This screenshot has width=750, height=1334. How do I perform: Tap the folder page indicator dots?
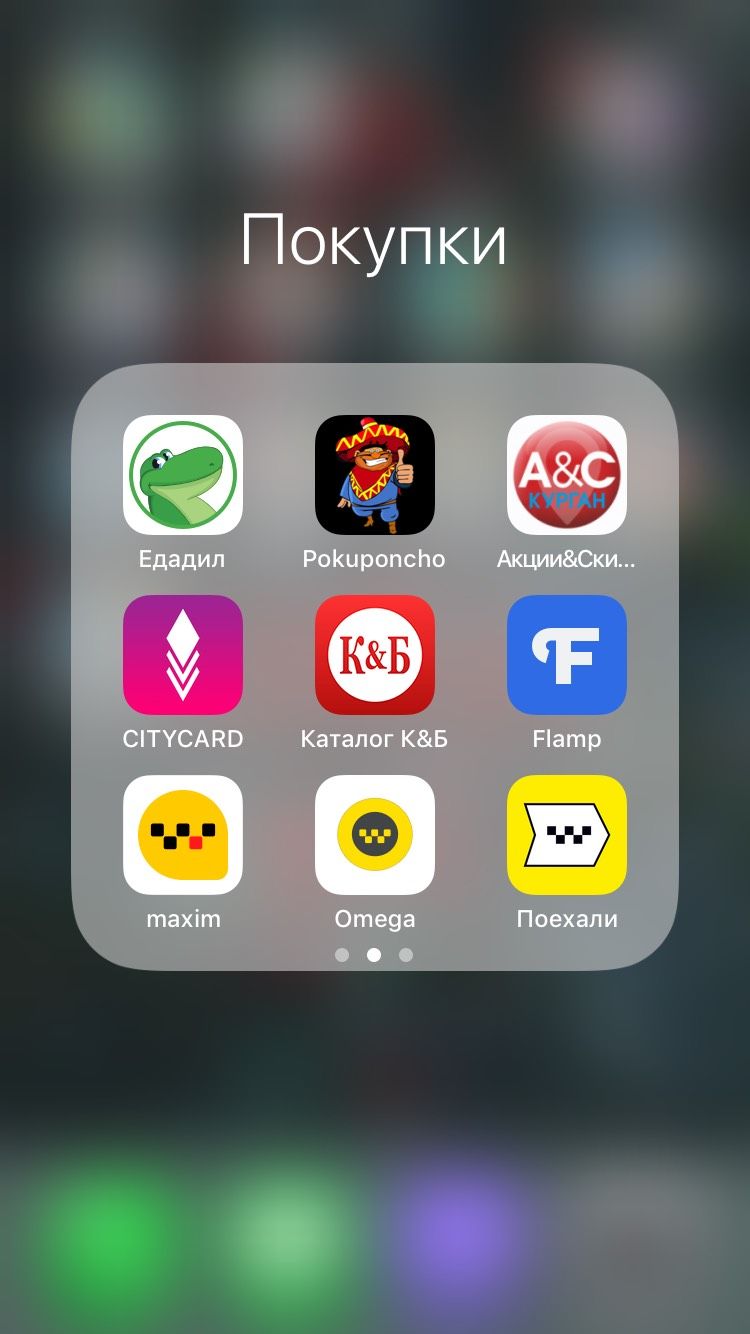(x=374, y=955)
